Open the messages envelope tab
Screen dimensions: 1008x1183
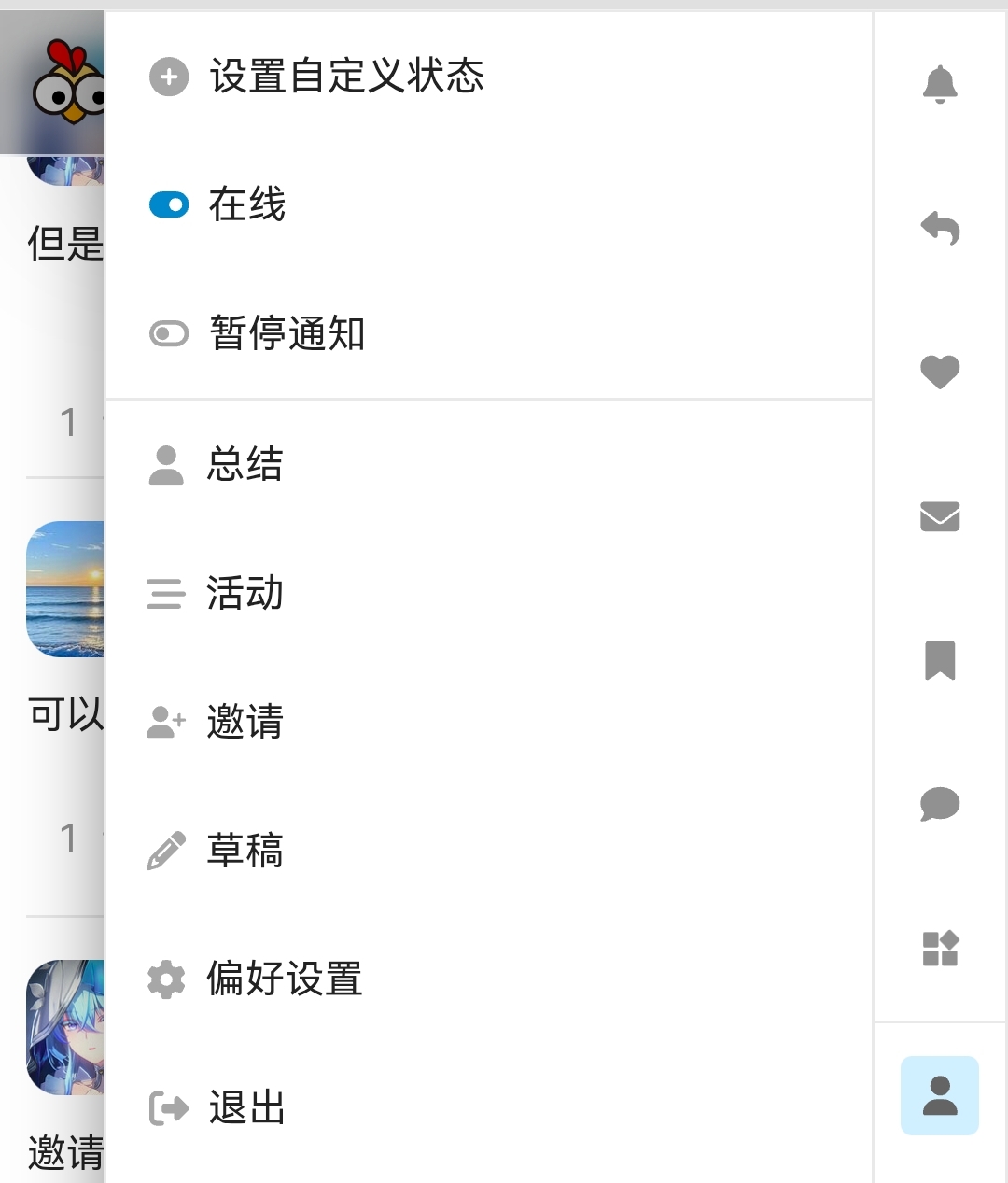[940, 516]
